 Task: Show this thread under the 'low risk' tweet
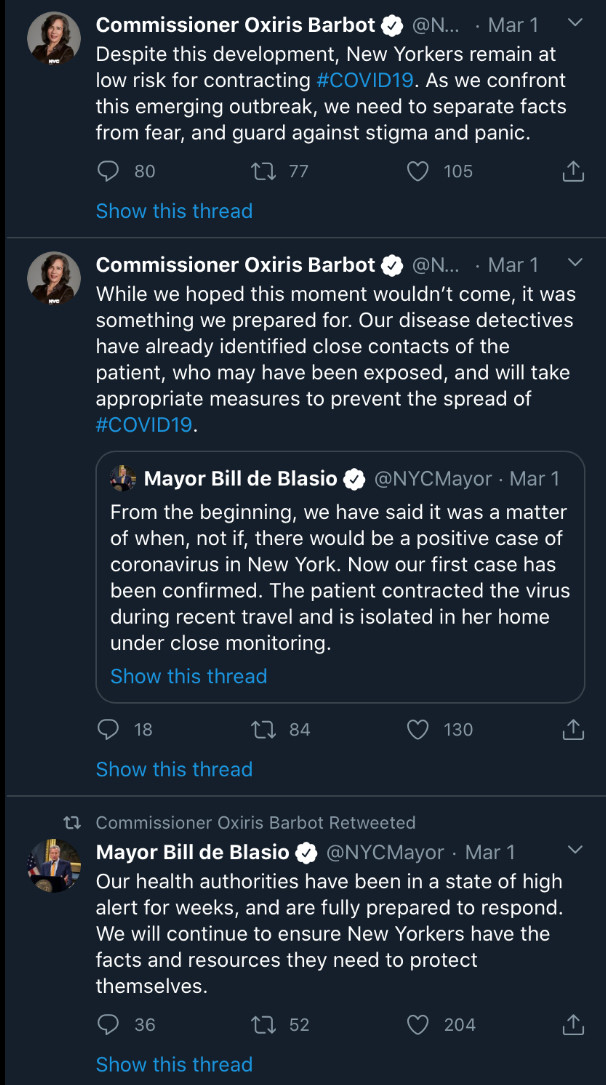pyautogui.click(x=174, y=210)
